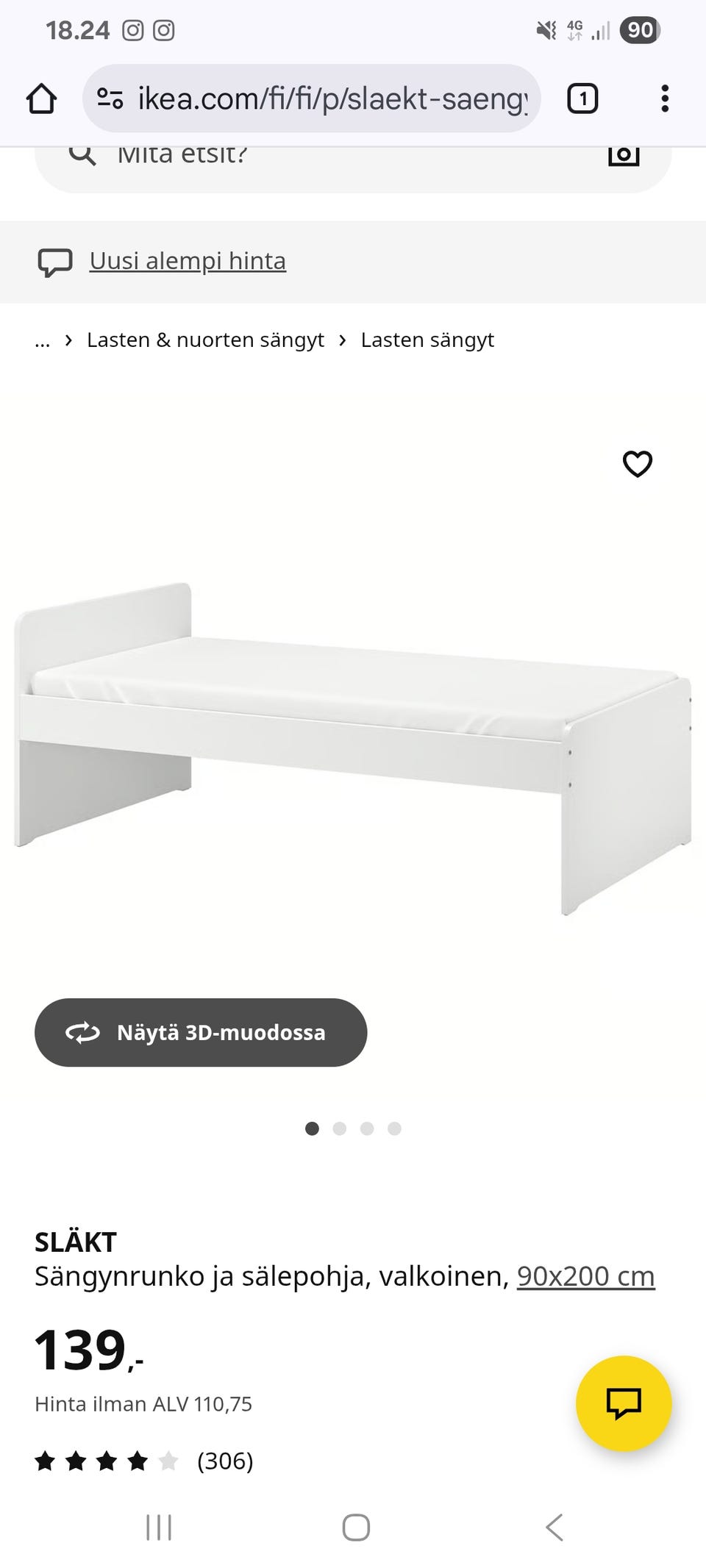Tap Näytä 3D-muodossa button
The image size is (706, 1568).
click(200, 1032)
